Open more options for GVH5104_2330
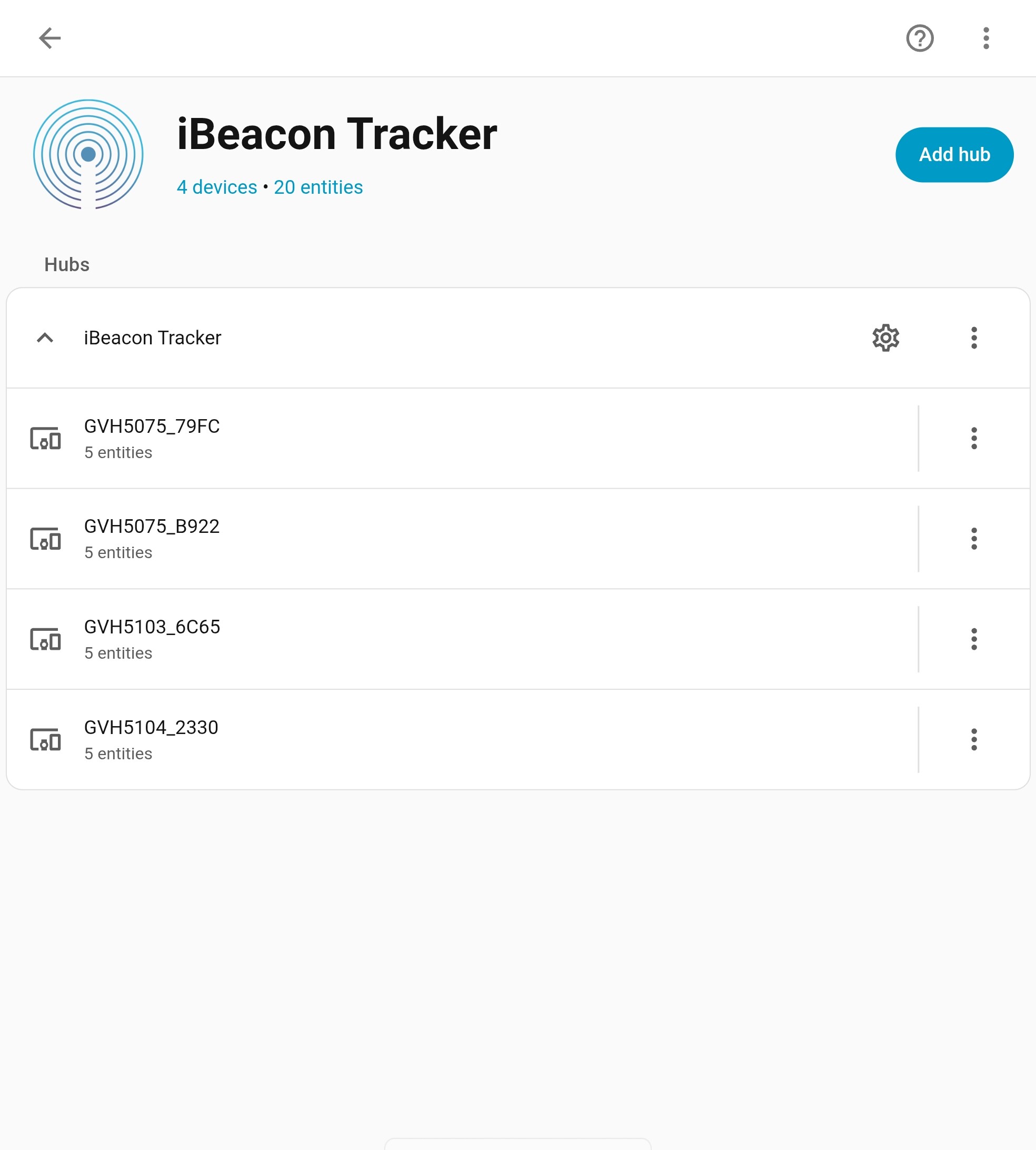Image resolution: width=1036 pixels, height=1150 pixels. coord(973,739)
